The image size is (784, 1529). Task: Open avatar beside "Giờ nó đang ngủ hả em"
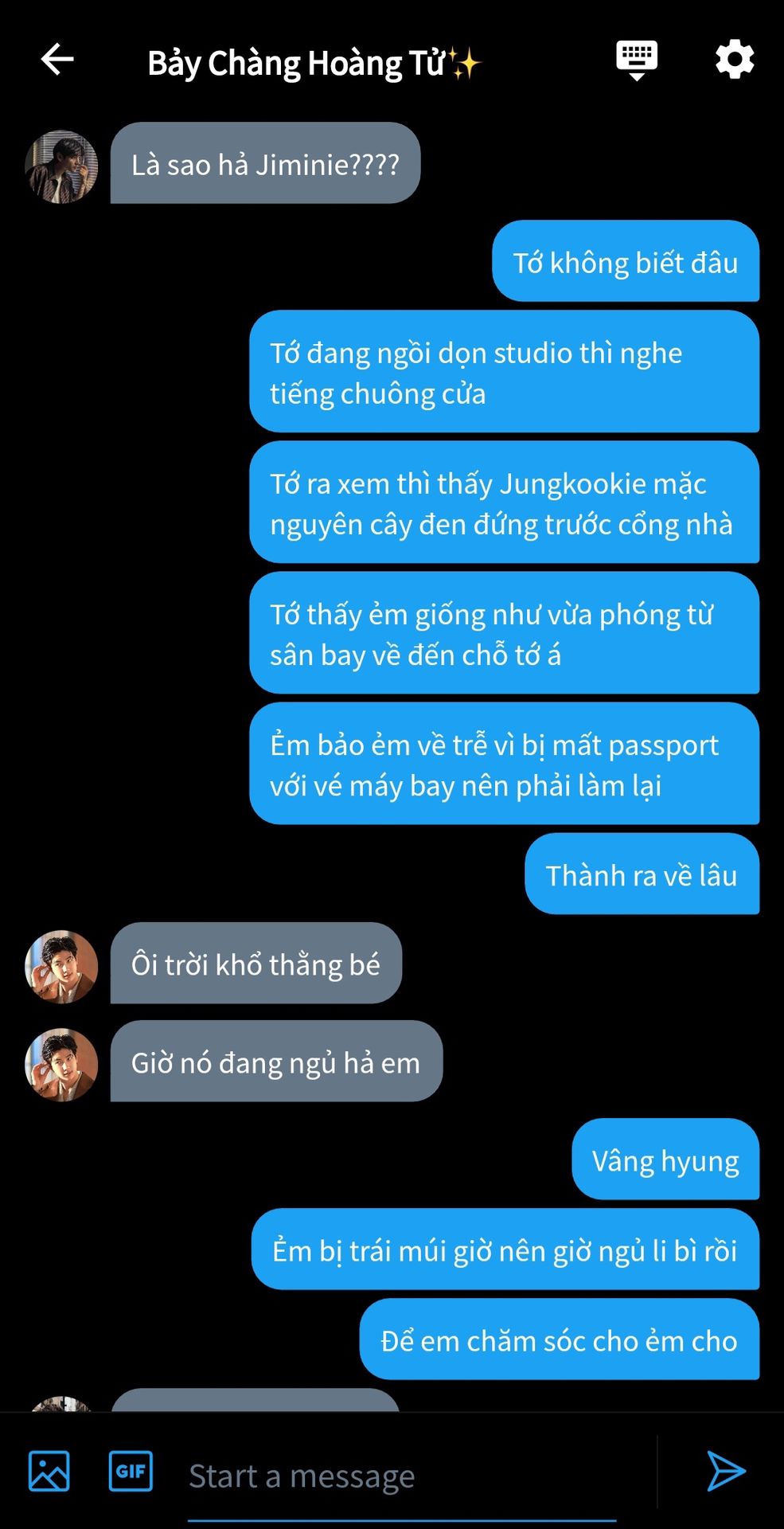click(x=61, y=1065)
